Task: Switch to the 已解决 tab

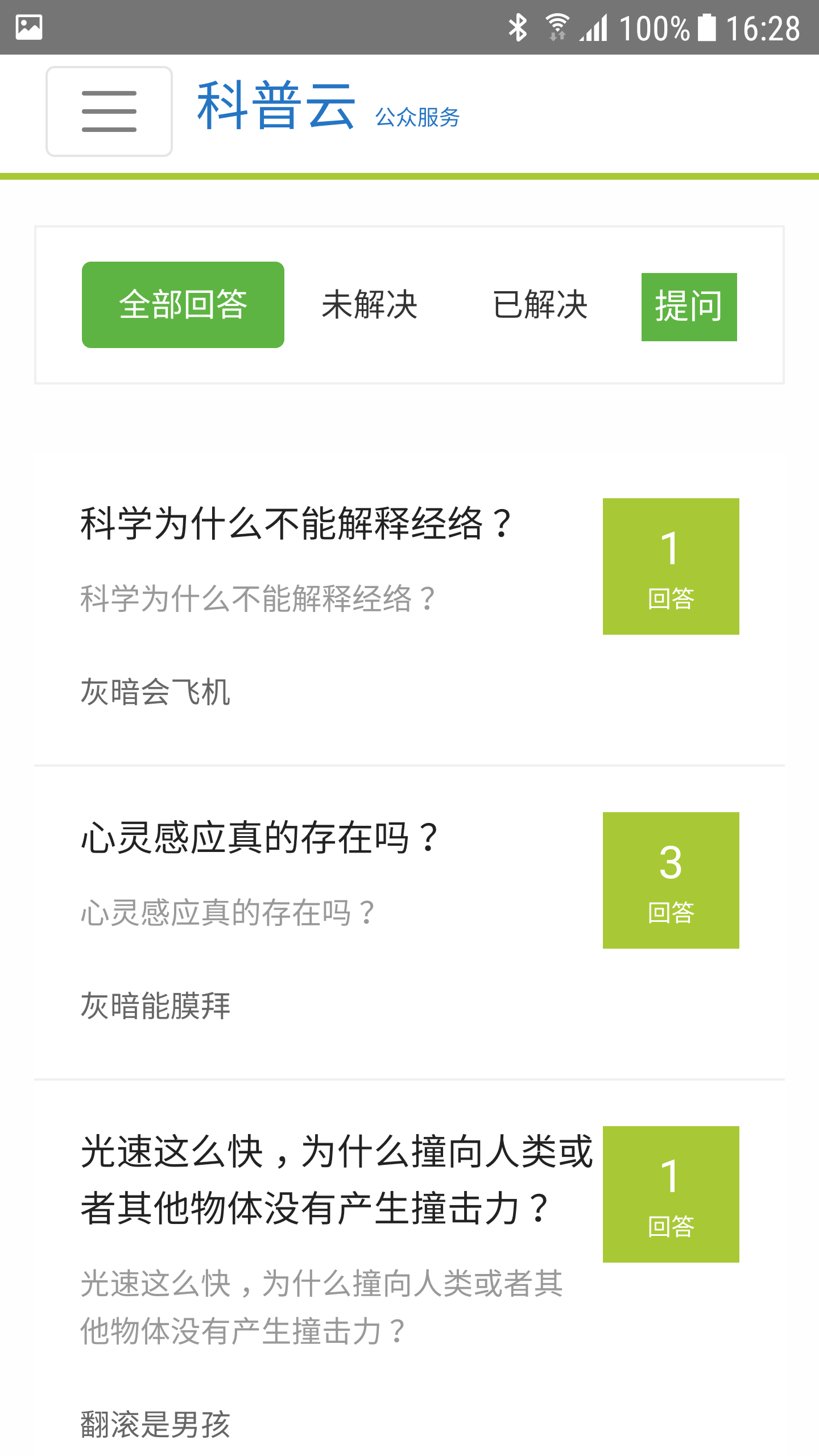Action: [540, 305]
